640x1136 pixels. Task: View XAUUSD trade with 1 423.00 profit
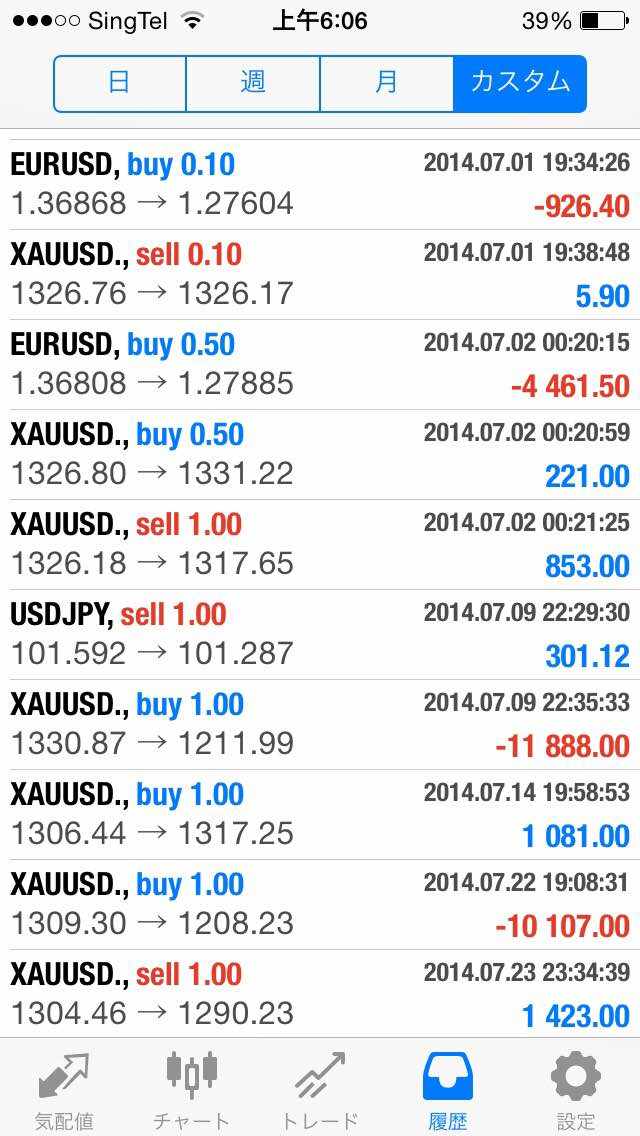(x=320, y=994)
